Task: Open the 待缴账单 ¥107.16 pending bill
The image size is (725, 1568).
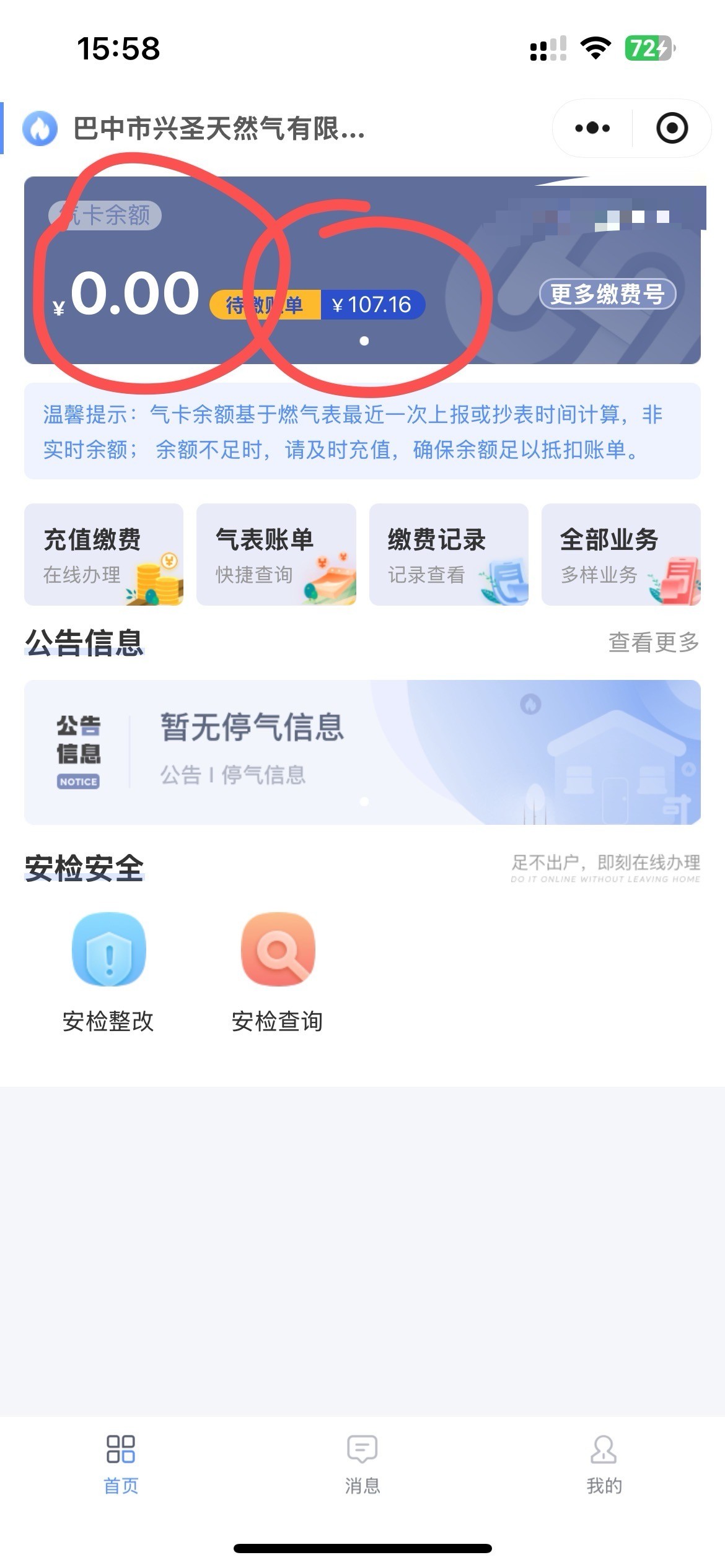Action: tap(317, 305)
